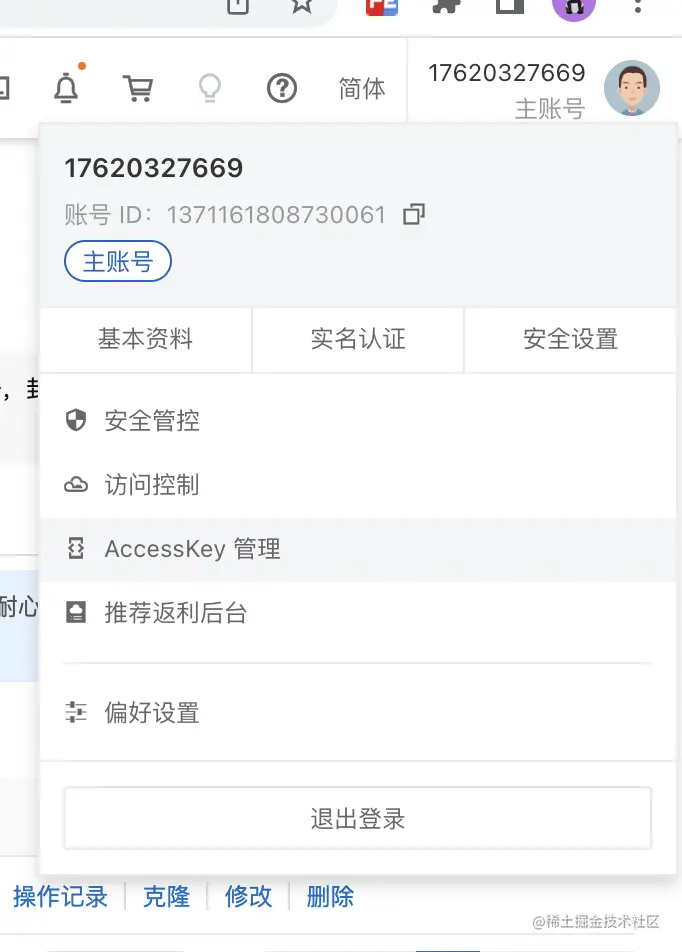Open 安全设置 section
The image size is (682, 952).
tap(570, 339)
